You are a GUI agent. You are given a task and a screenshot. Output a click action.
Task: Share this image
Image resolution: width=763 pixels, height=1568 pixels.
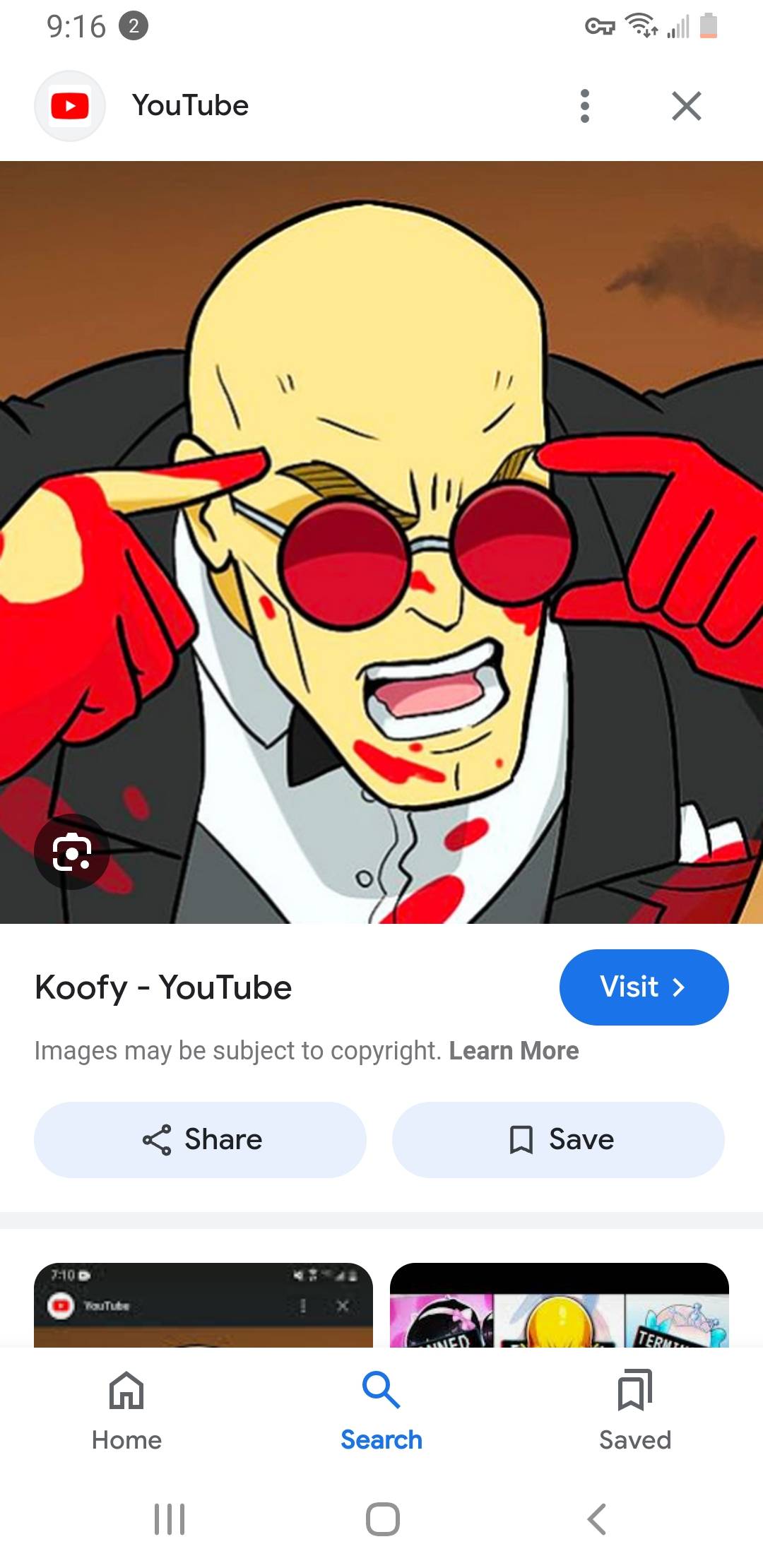201,1139
